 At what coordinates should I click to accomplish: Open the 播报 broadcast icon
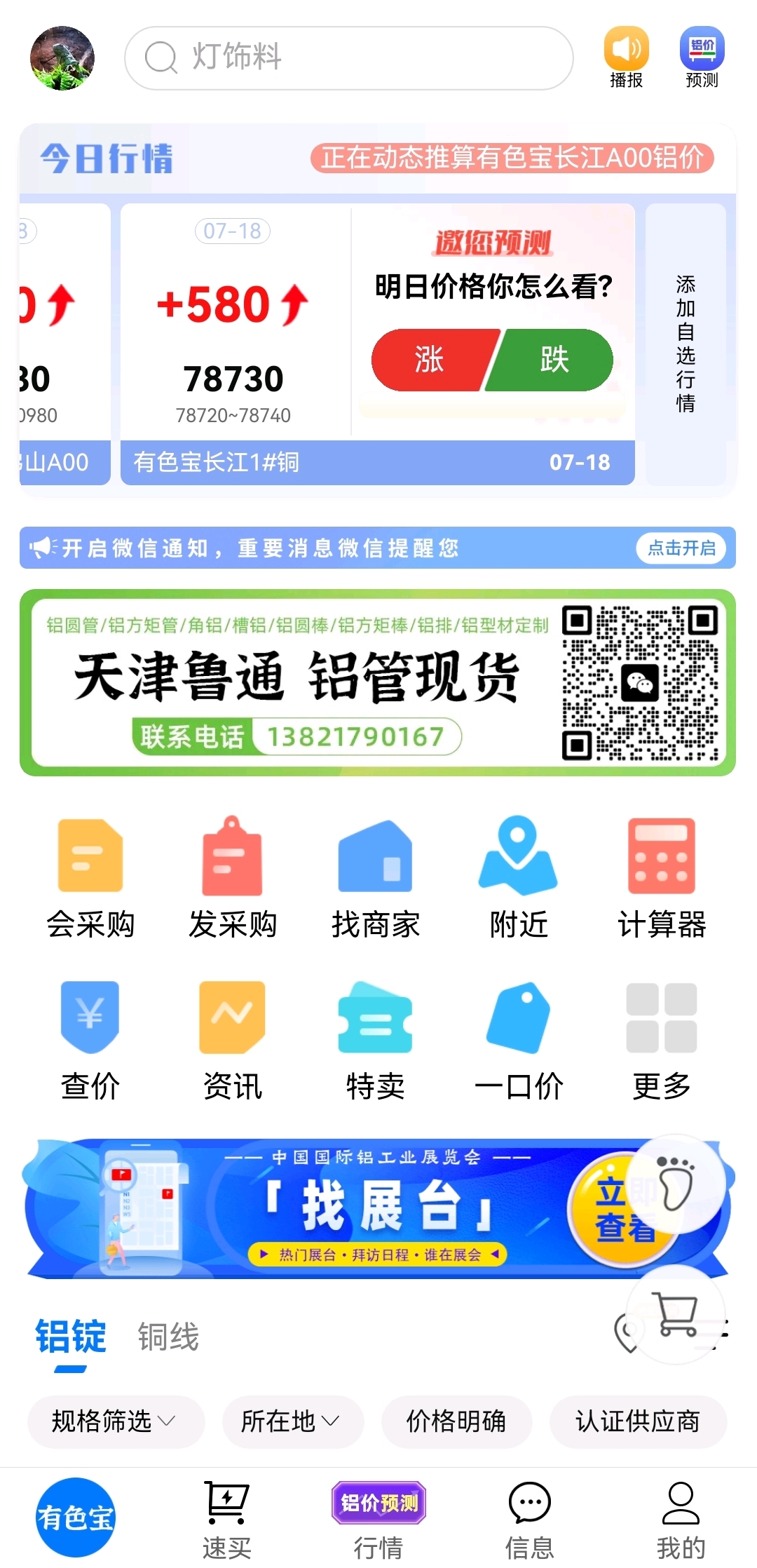(x=626, y=58)
